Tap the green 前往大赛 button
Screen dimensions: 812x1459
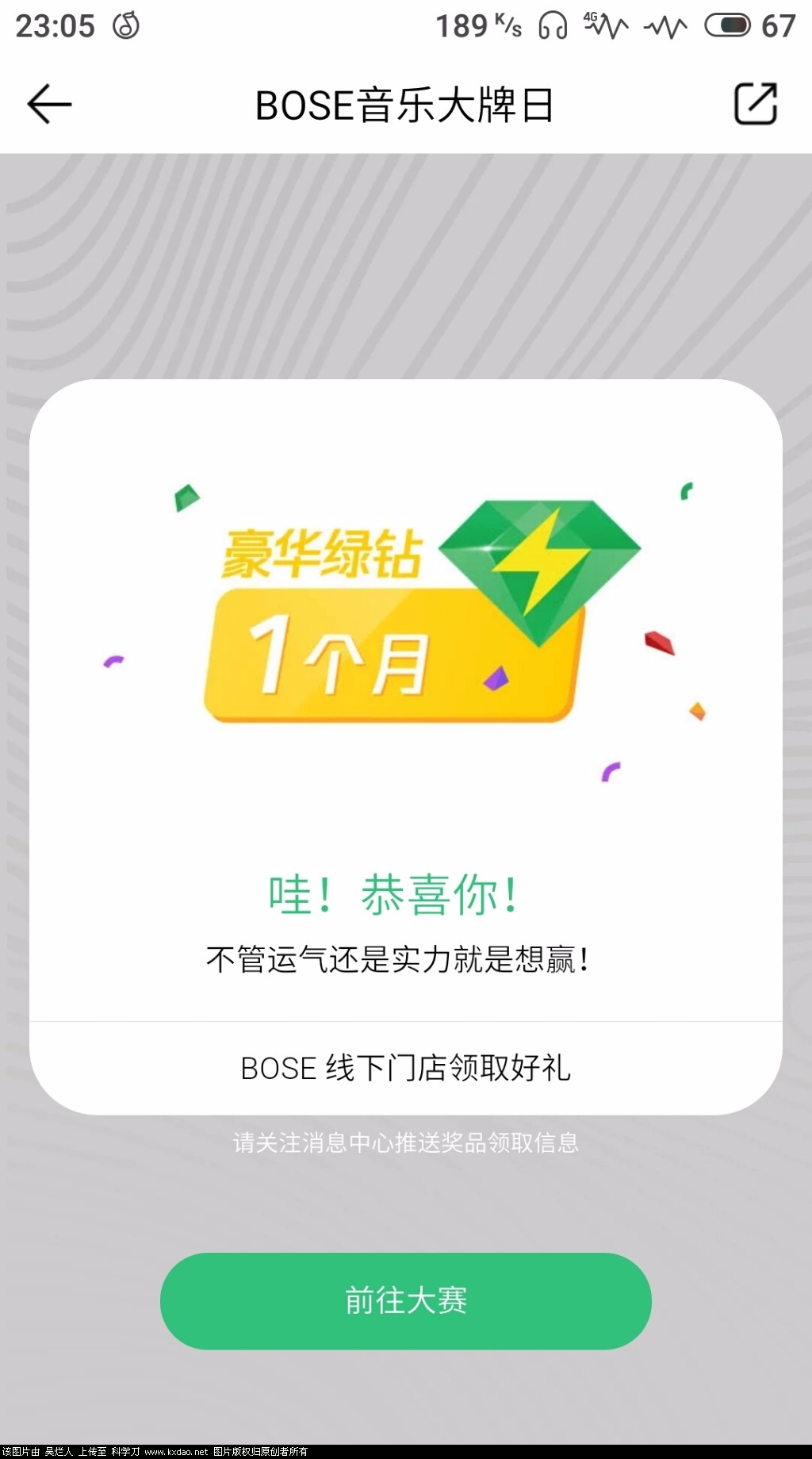[405, 1301]
